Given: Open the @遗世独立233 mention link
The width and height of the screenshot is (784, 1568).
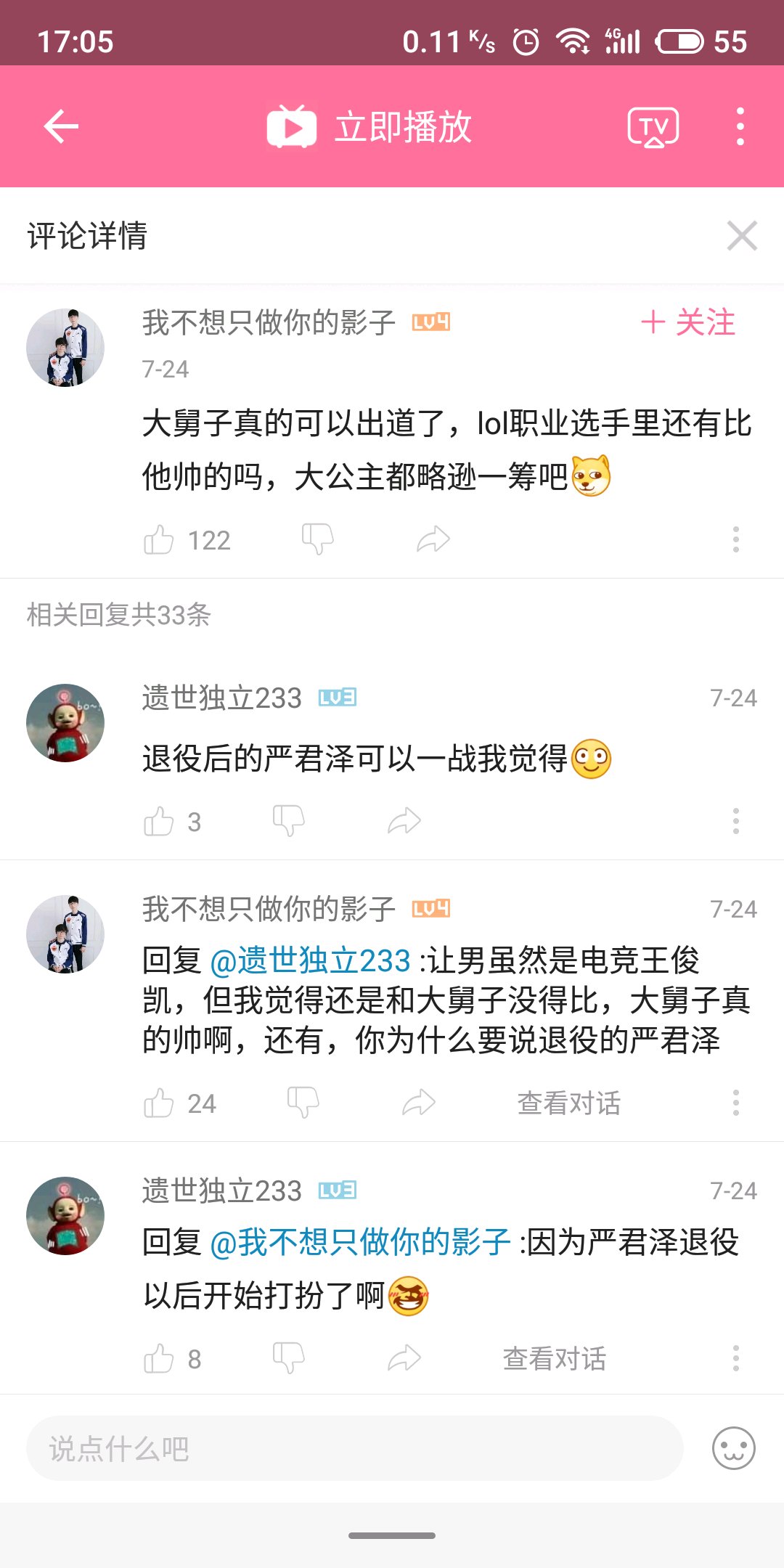Looking at the screenshot, I should 310,961.
